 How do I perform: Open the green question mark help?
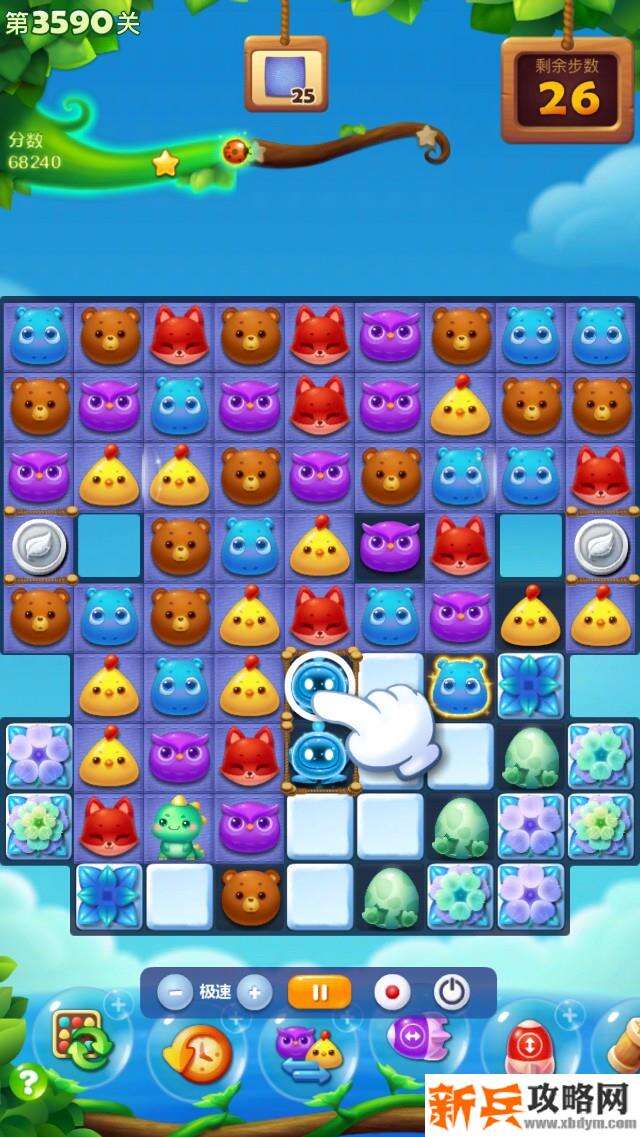tap(29, 1081)
